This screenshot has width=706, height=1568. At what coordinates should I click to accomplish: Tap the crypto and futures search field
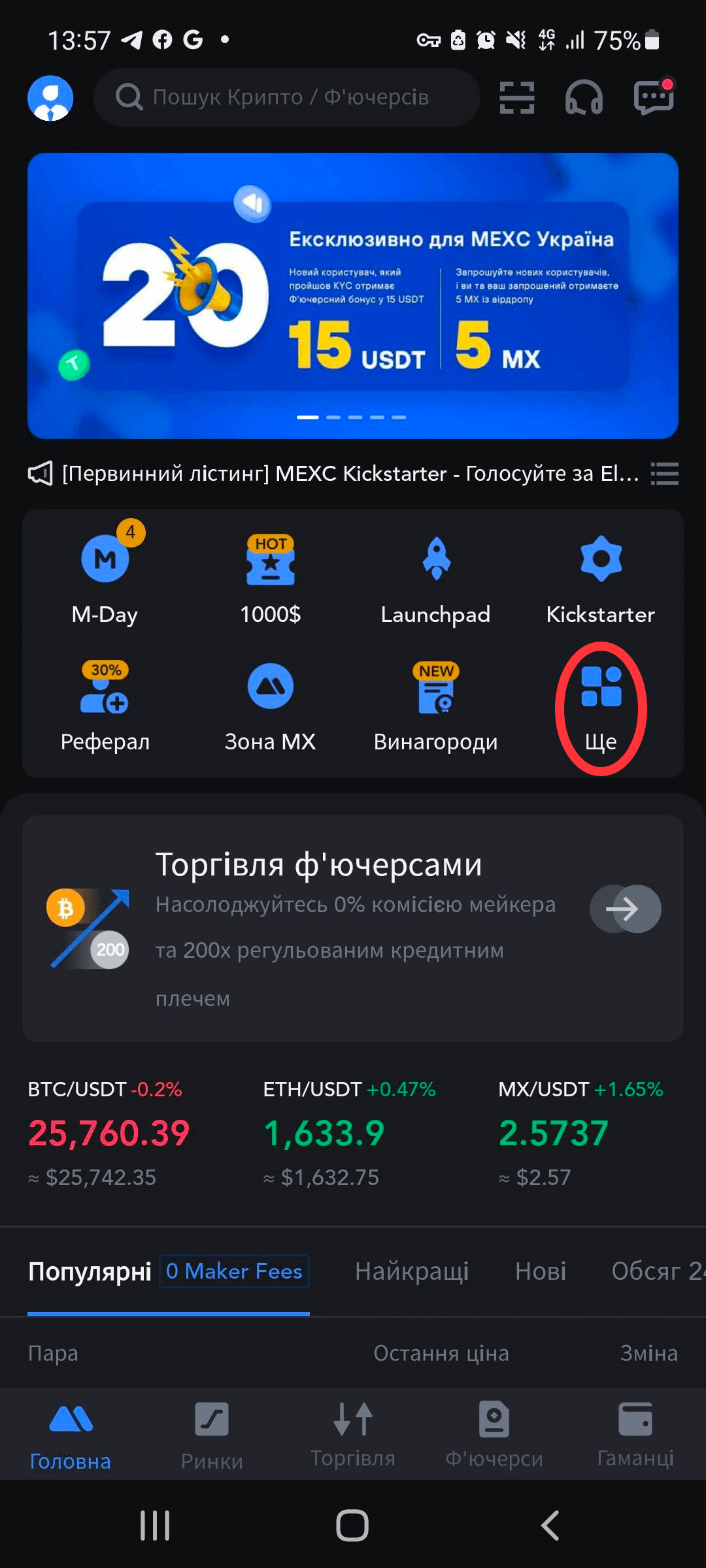point(288,97)
